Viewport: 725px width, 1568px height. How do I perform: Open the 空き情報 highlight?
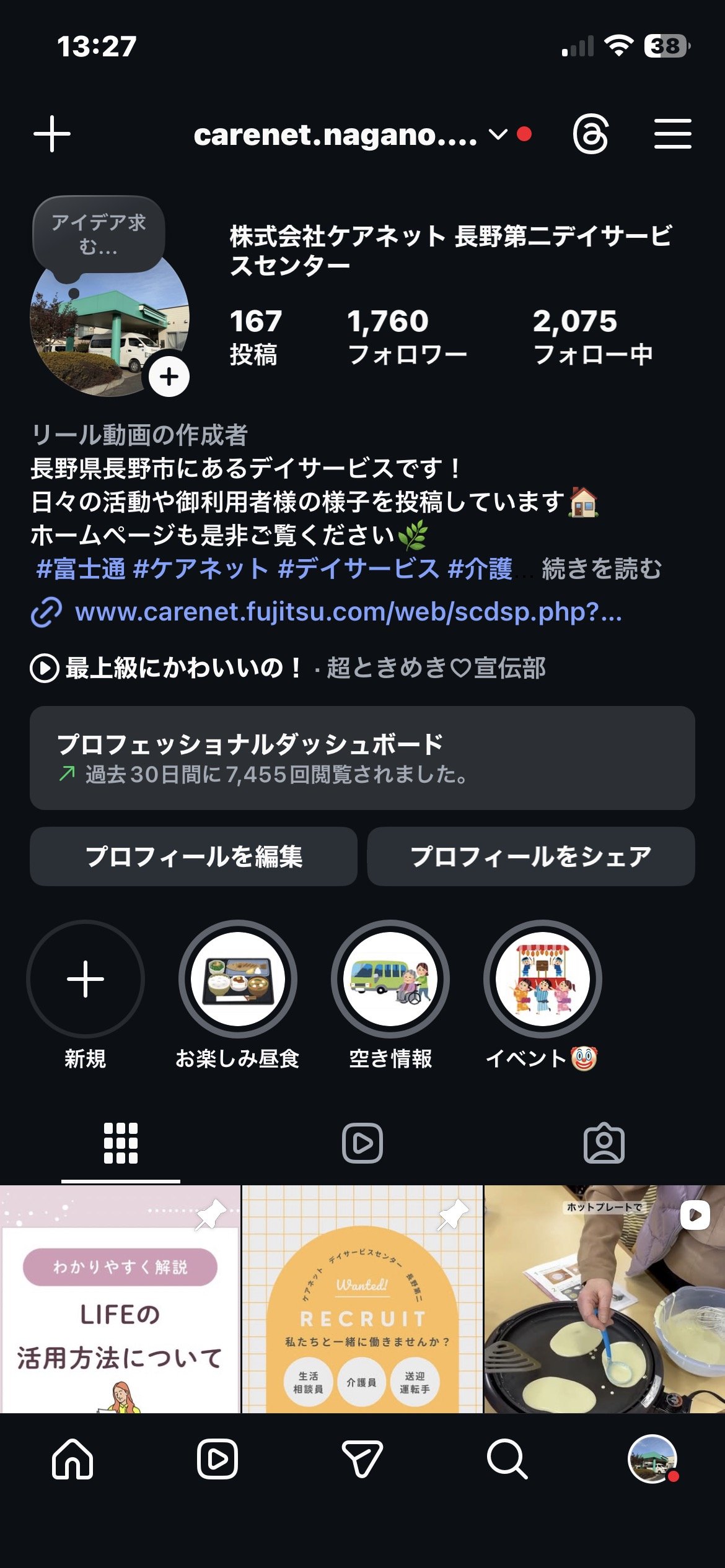[390, 979]
